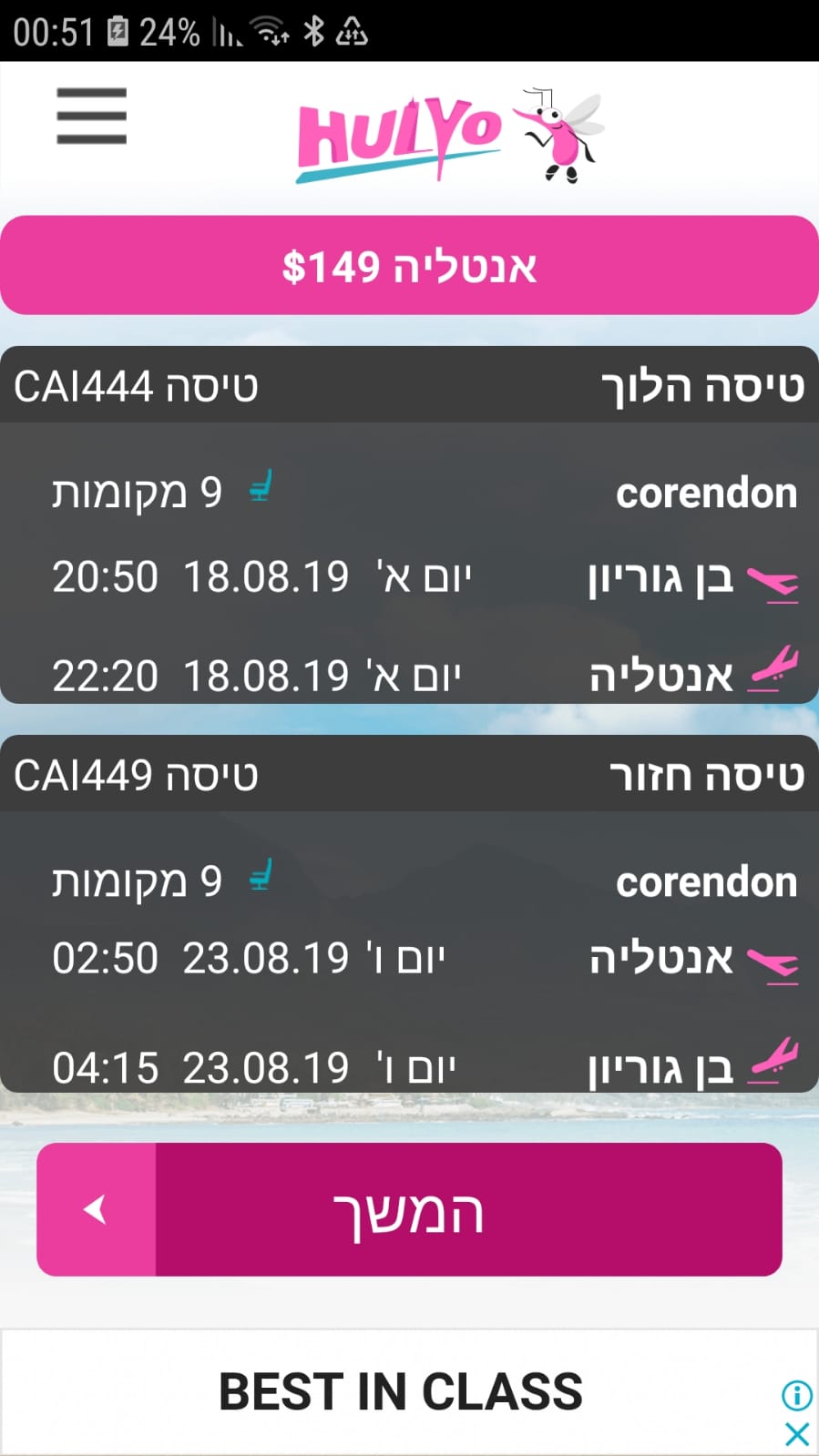
Task: Open the outbound flight CAI444 card
Action: (409, 525)
